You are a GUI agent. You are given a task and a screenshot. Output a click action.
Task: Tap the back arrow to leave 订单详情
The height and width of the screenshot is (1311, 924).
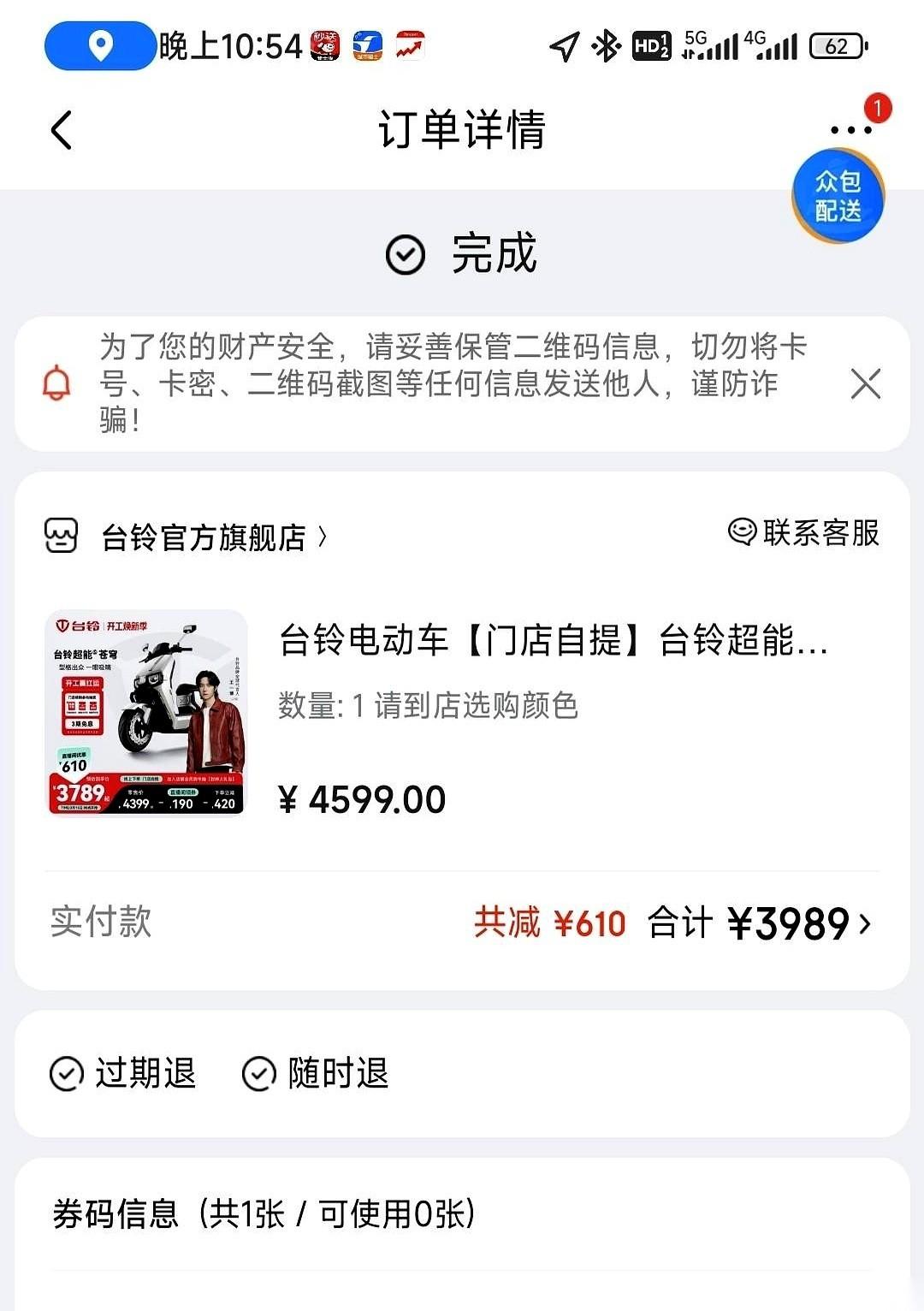tap(60, 130)
